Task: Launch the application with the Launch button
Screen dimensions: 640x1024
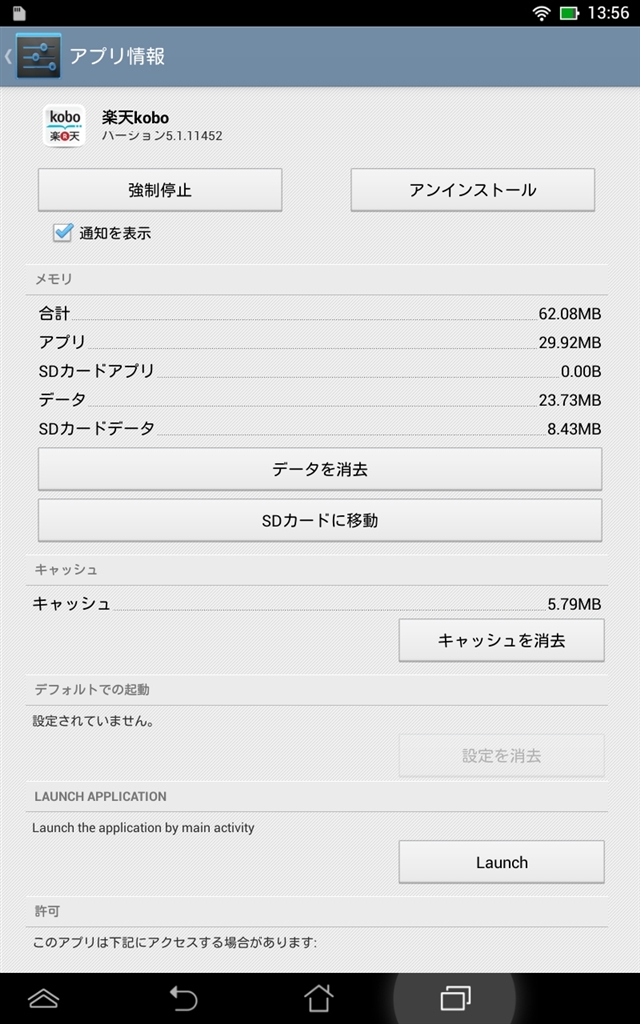Action: (x=501, y=862)
